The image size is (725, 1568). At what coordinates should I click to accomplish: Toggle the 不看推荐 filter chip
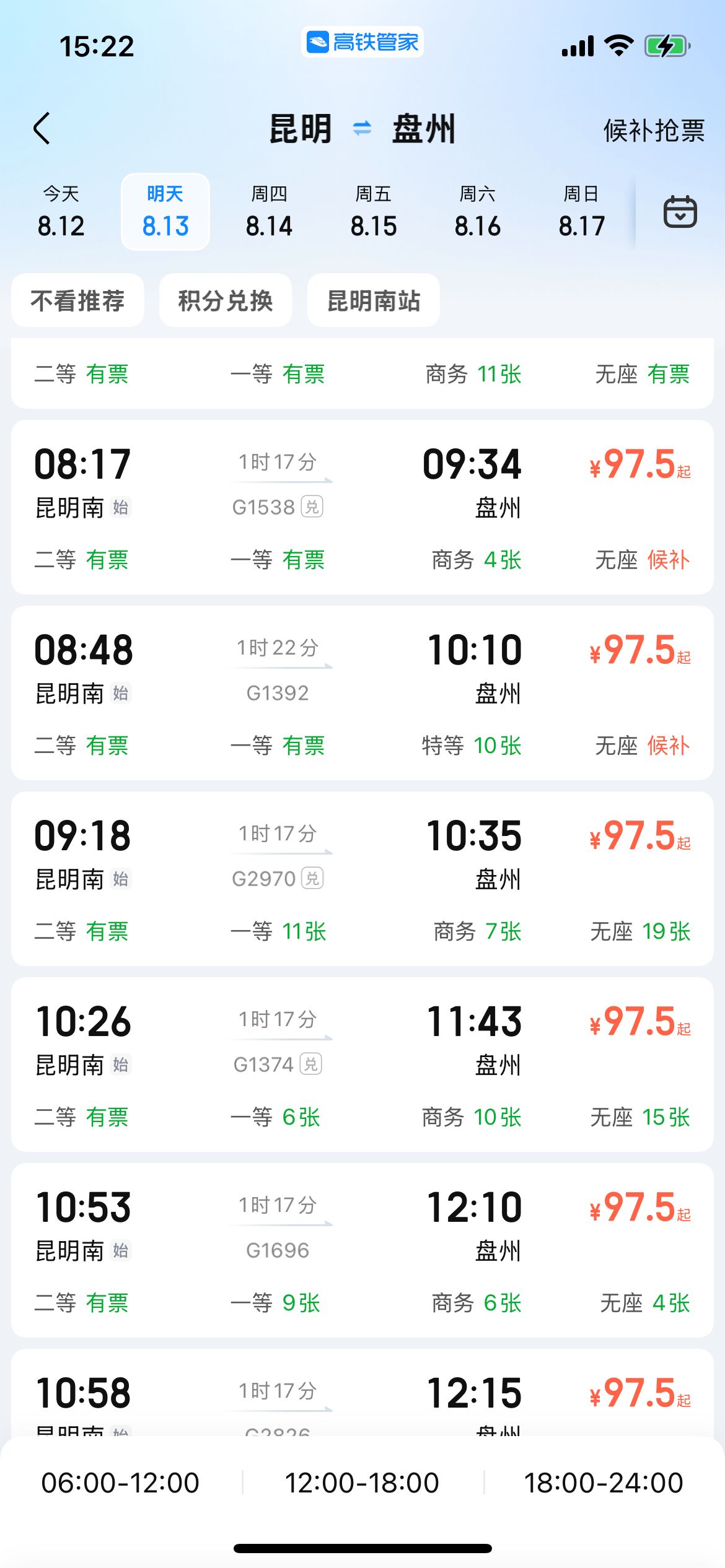(78, 300)
